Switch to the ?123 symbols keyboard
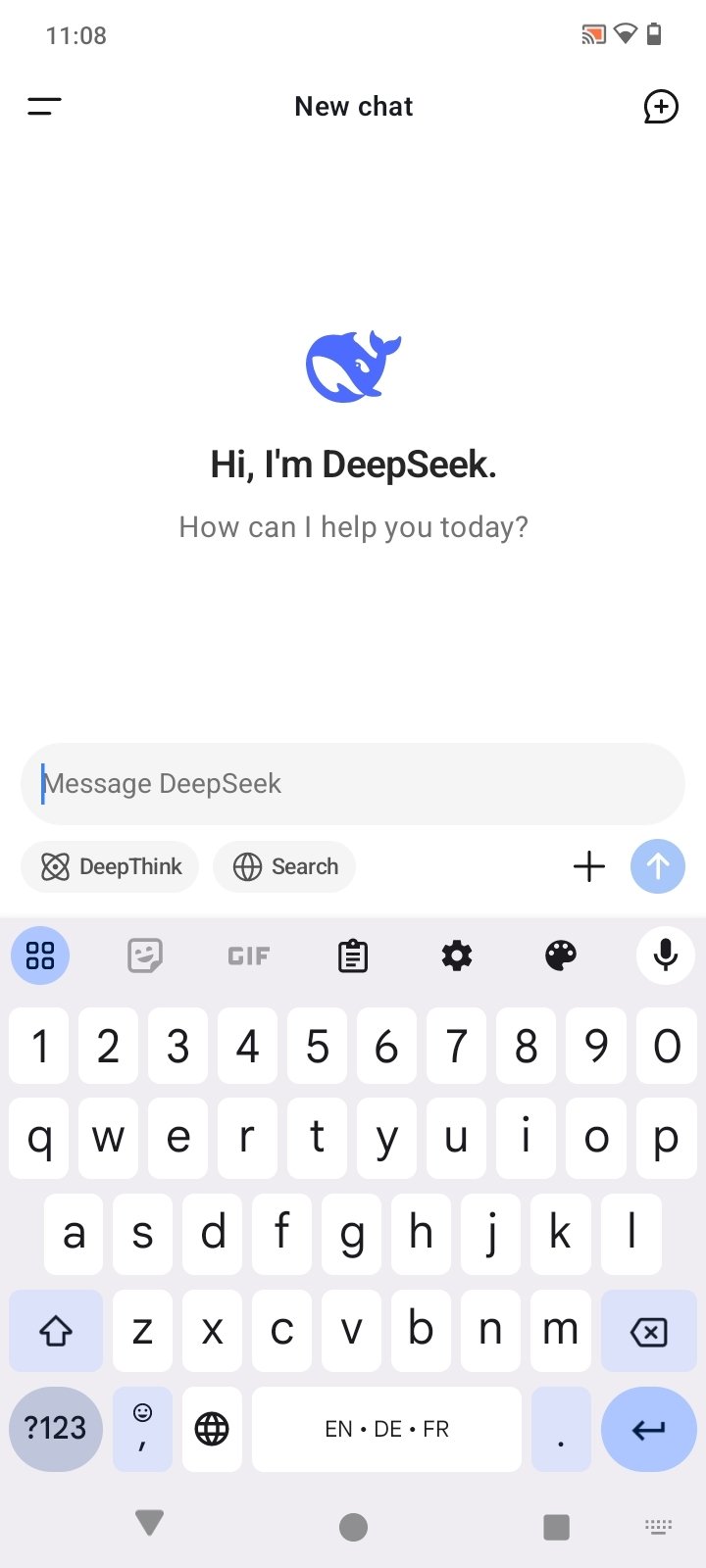The image size is (706, 1568). [x=56, y=1429]
